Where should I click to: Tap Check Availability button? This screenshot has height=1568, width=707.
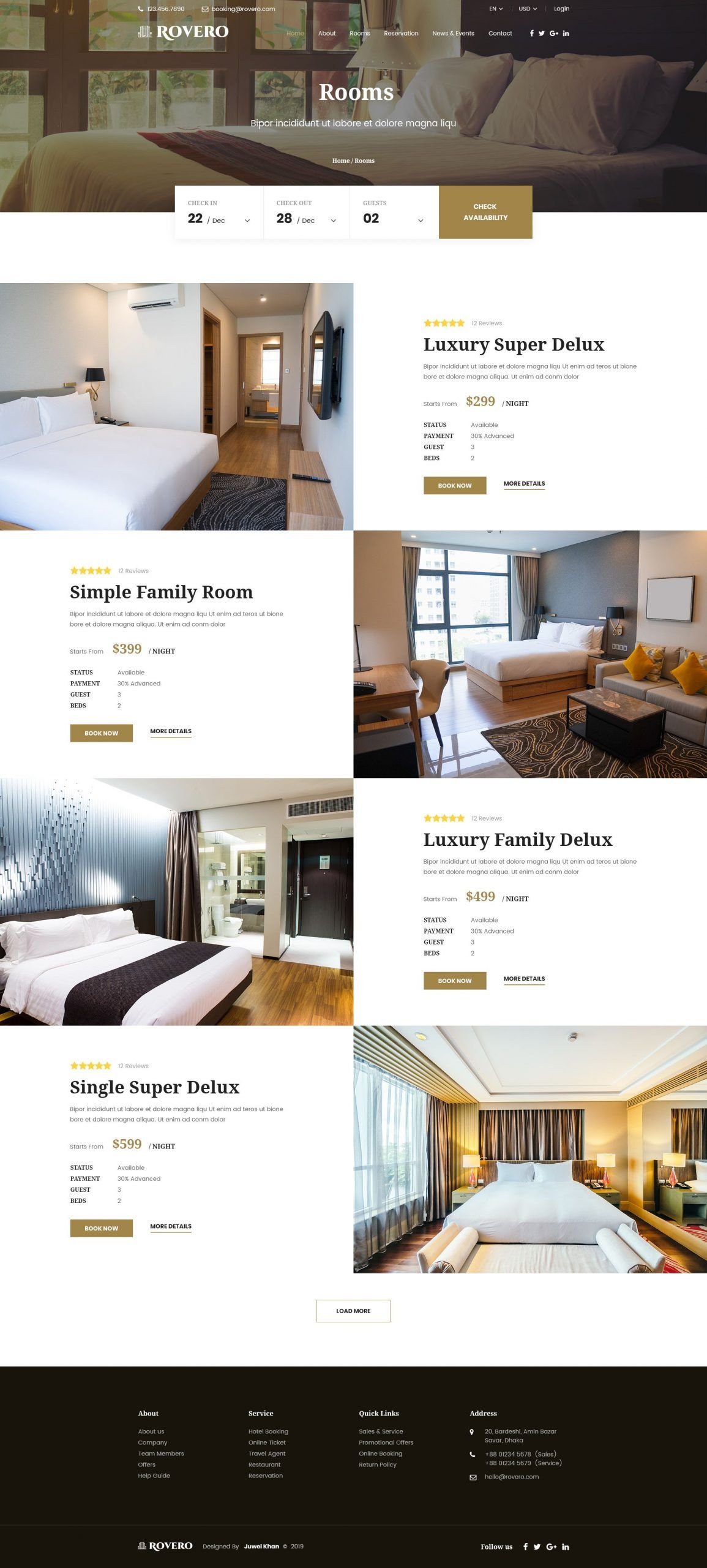coord(485,212)
